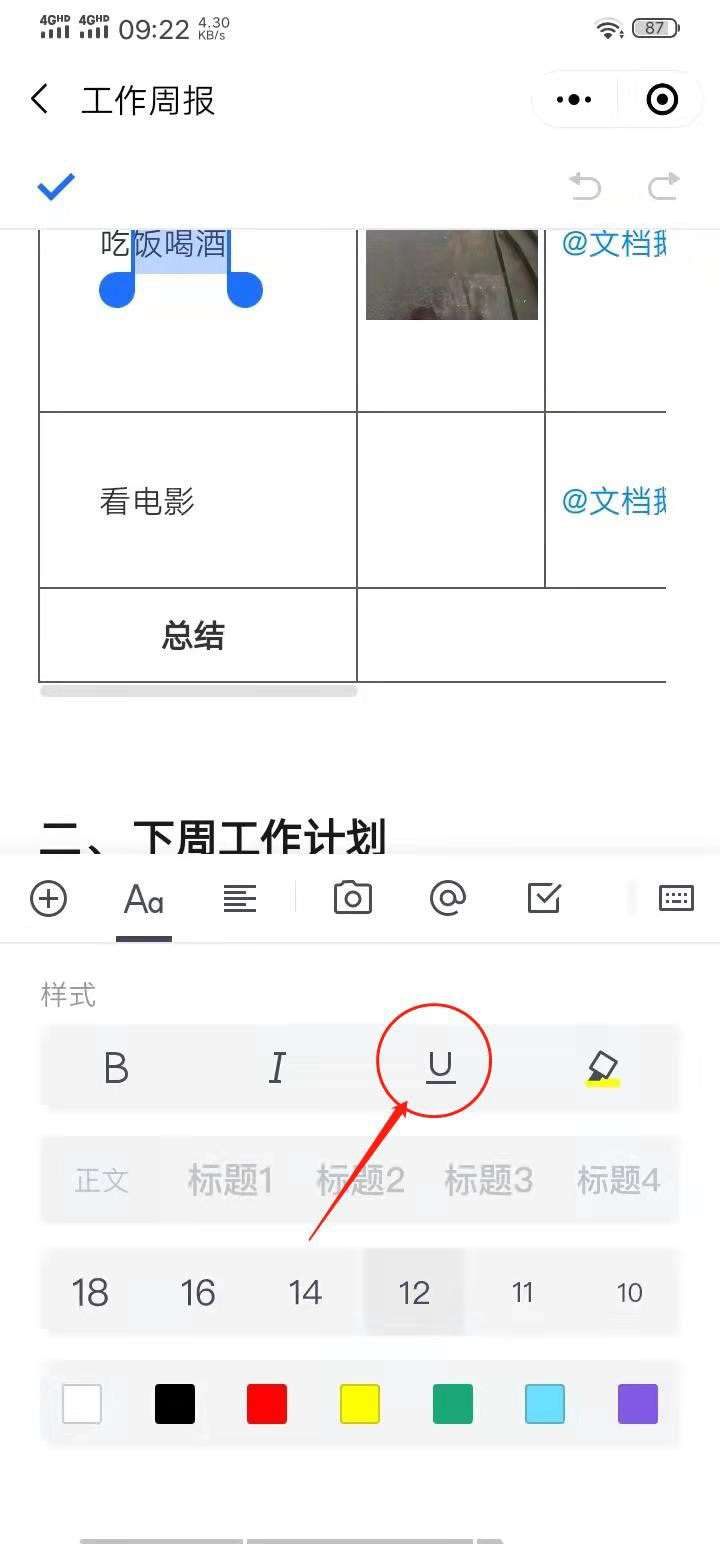This screenshot has height=1544, width=720.
Task: Confirm edits with the blue checkmark
Action: tap(56, 185)
